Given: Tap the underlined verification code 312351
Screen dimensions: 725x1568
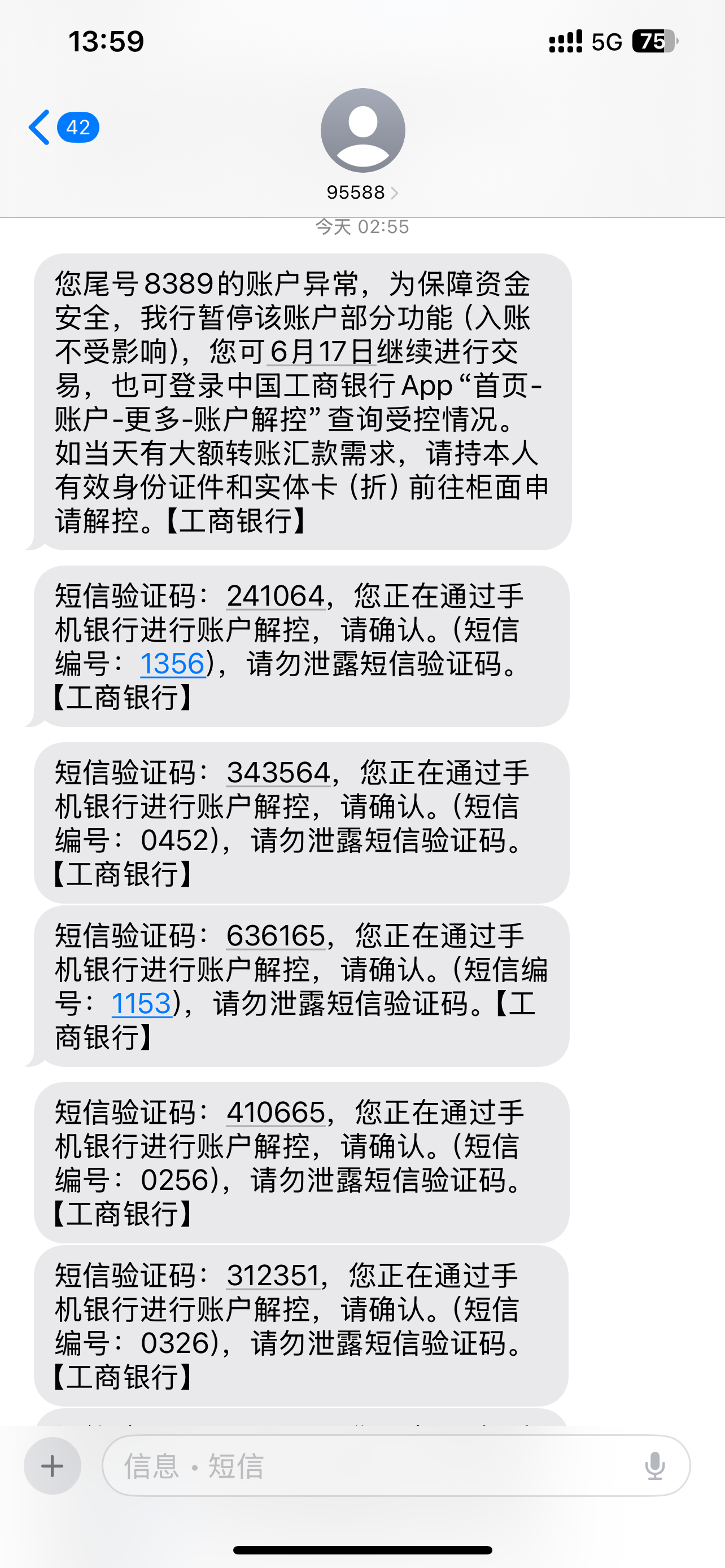Looking at the screenshot, I should coord(273,1276).
